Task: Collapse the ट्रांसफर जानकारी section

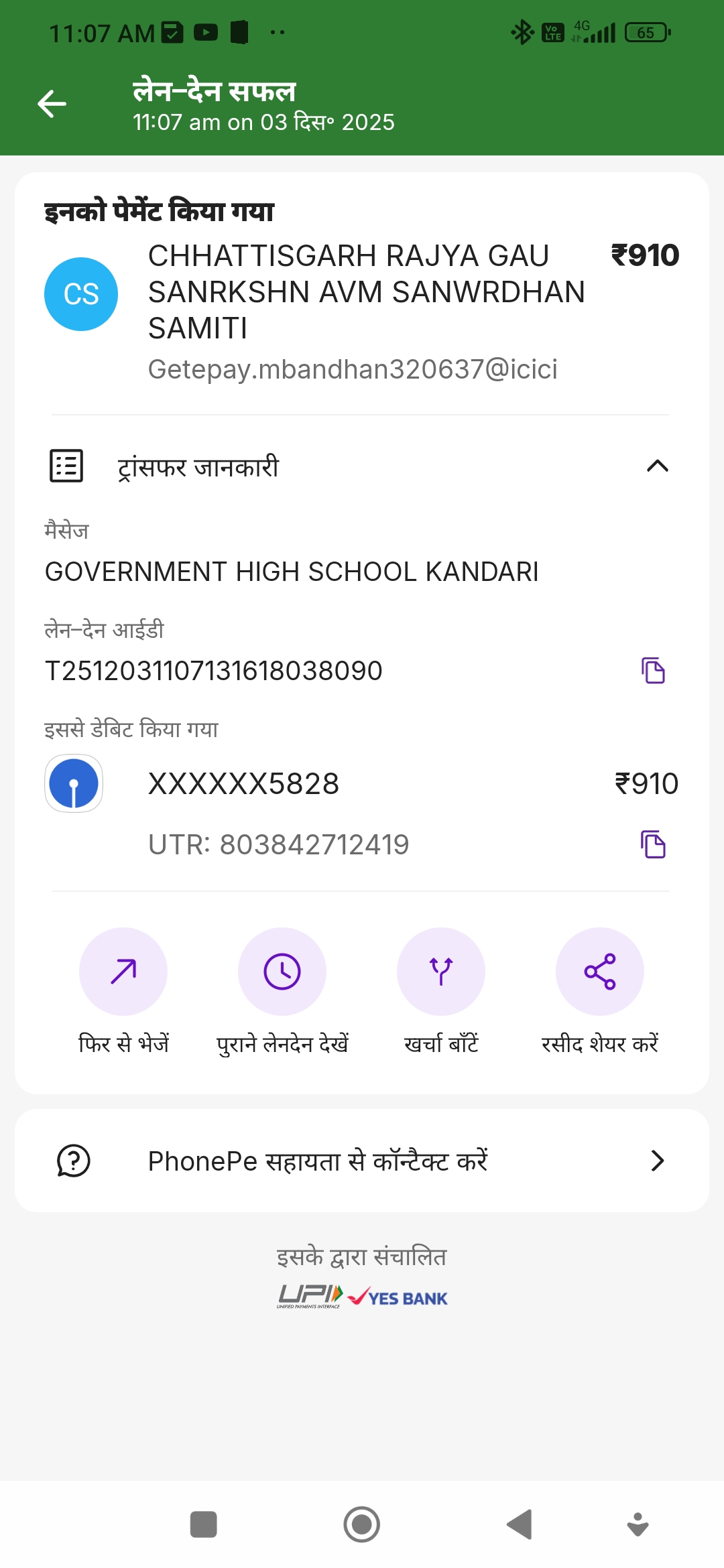Action: click(657, 466)
